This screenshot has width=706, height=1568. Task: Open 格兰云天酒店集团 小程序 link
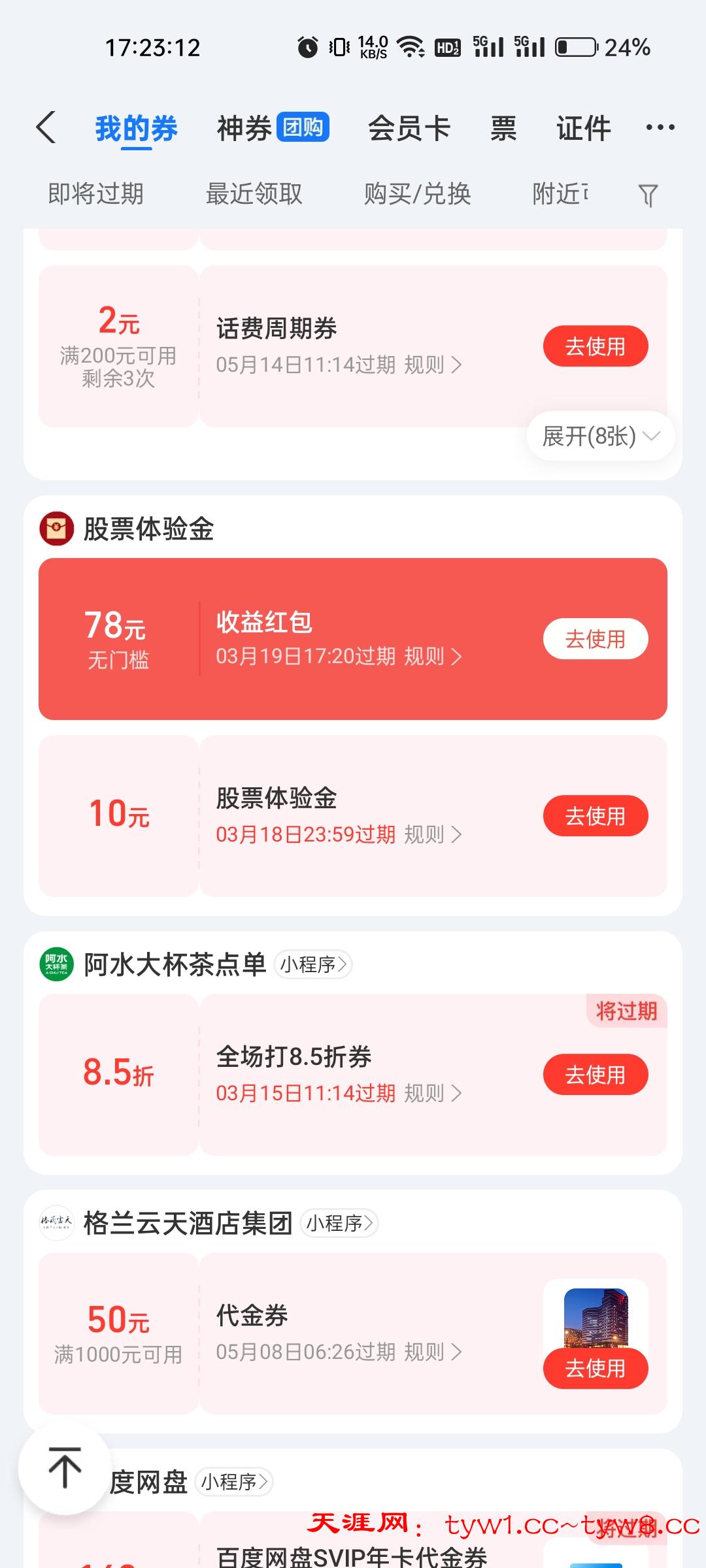click(339, 1223)
